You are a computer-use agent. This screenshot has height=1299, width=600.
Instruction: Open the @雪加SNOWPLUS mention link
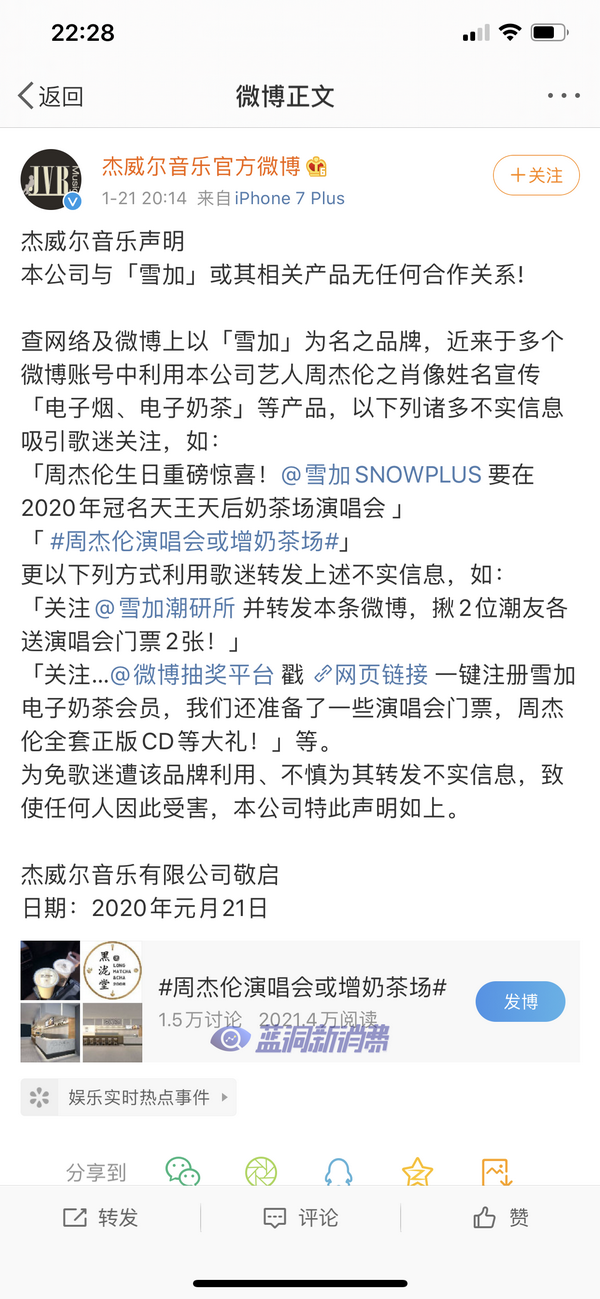[381, 473]
